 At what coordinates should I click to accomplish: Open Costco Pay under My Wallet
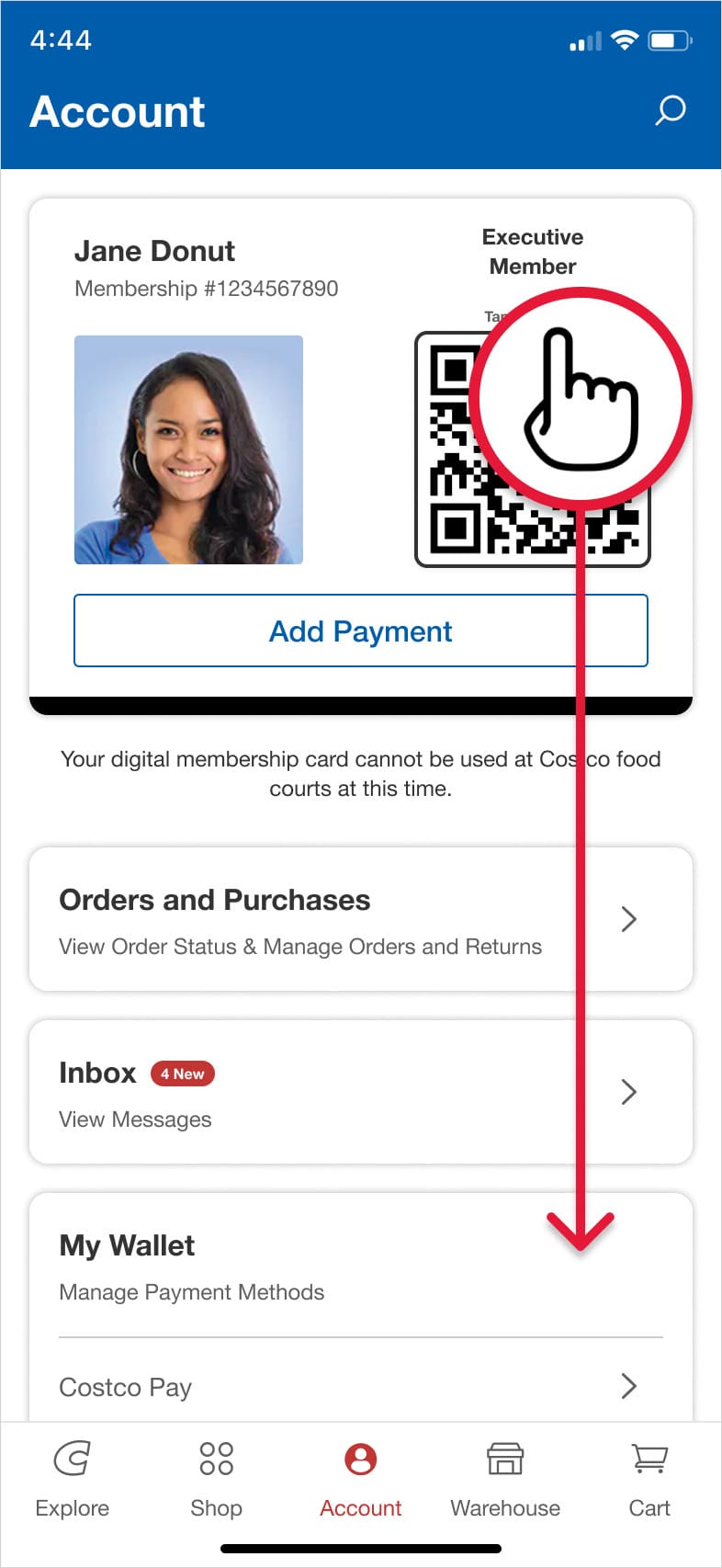(x=361, y=1386)
